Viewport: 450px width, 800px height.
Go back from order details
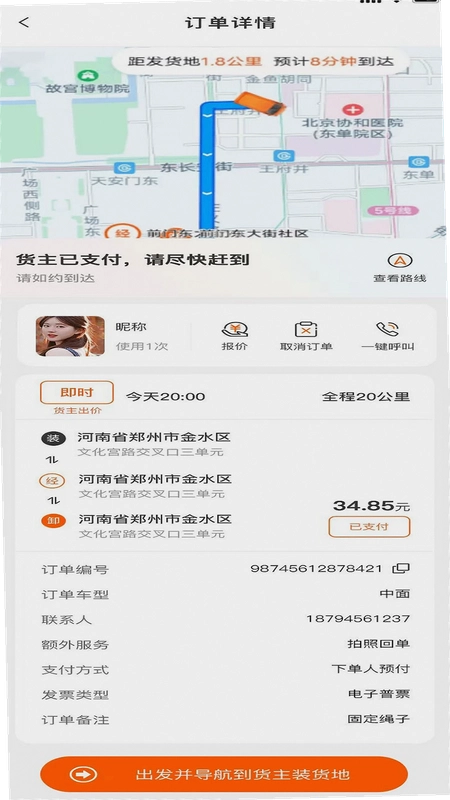click(23, 23)
